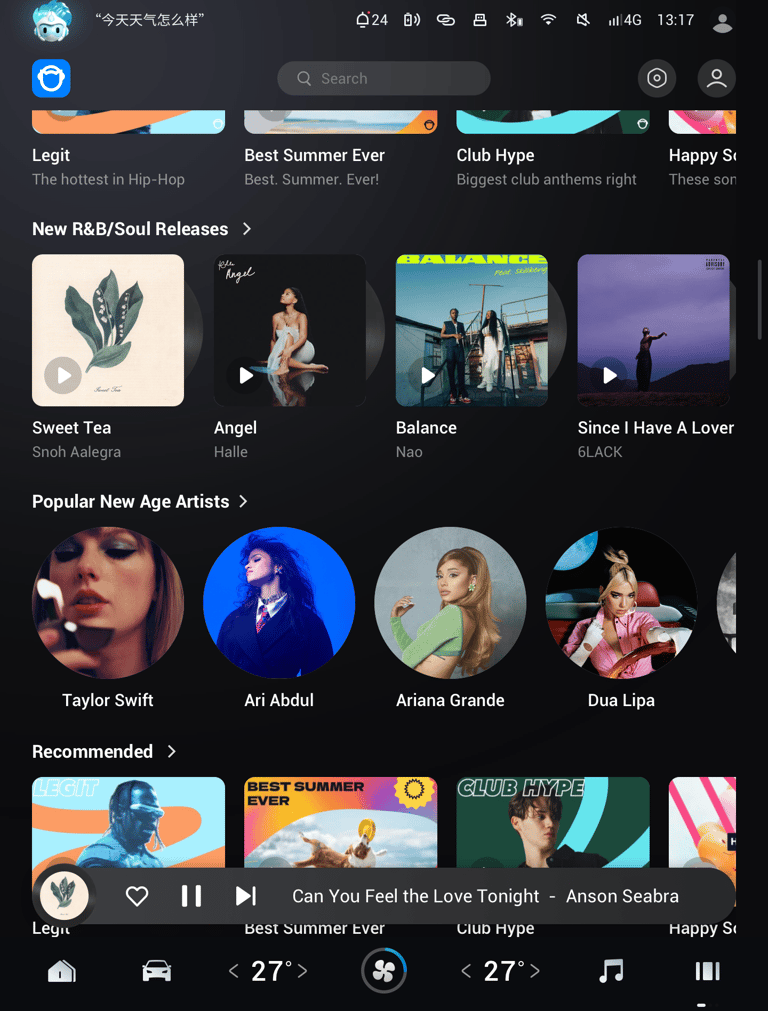768x1011 pixels.
Task: Expand the Recommended section
Action: [x=172, y=752]
